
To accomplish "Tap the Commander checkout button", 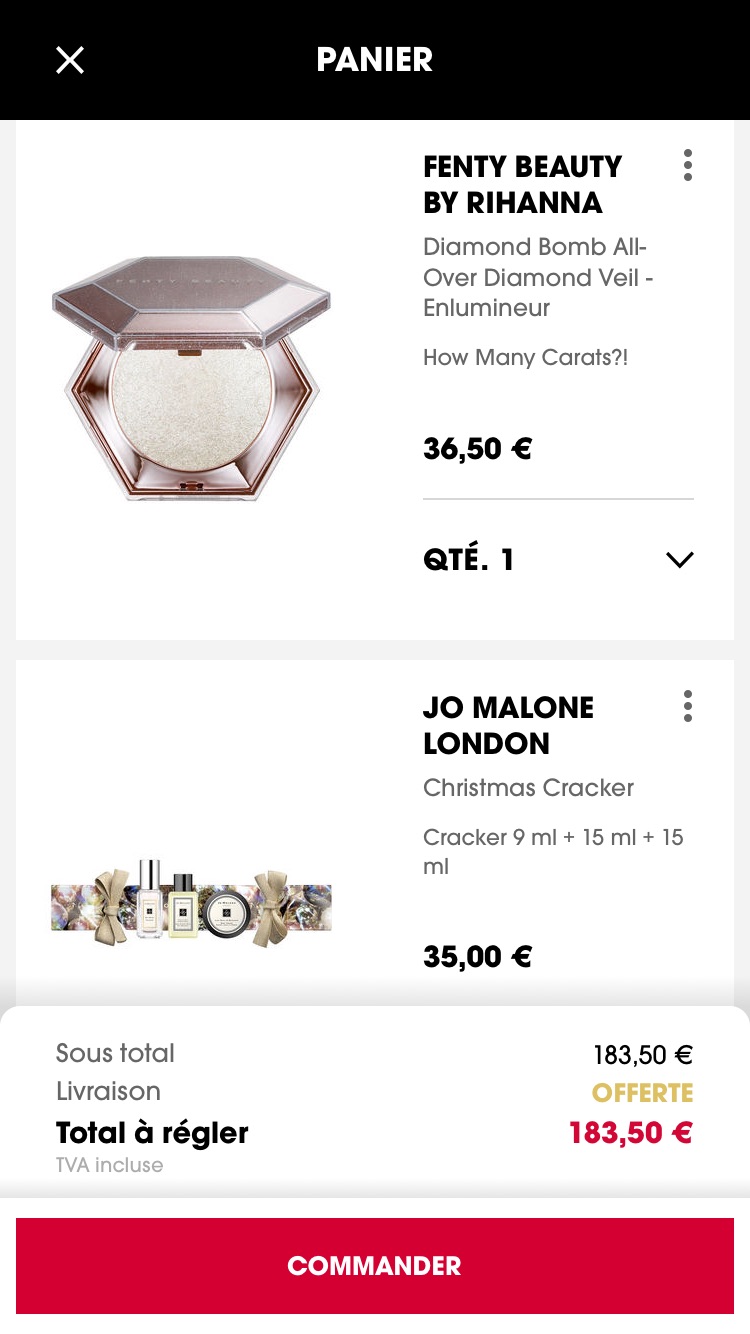I will point(375,1265).
